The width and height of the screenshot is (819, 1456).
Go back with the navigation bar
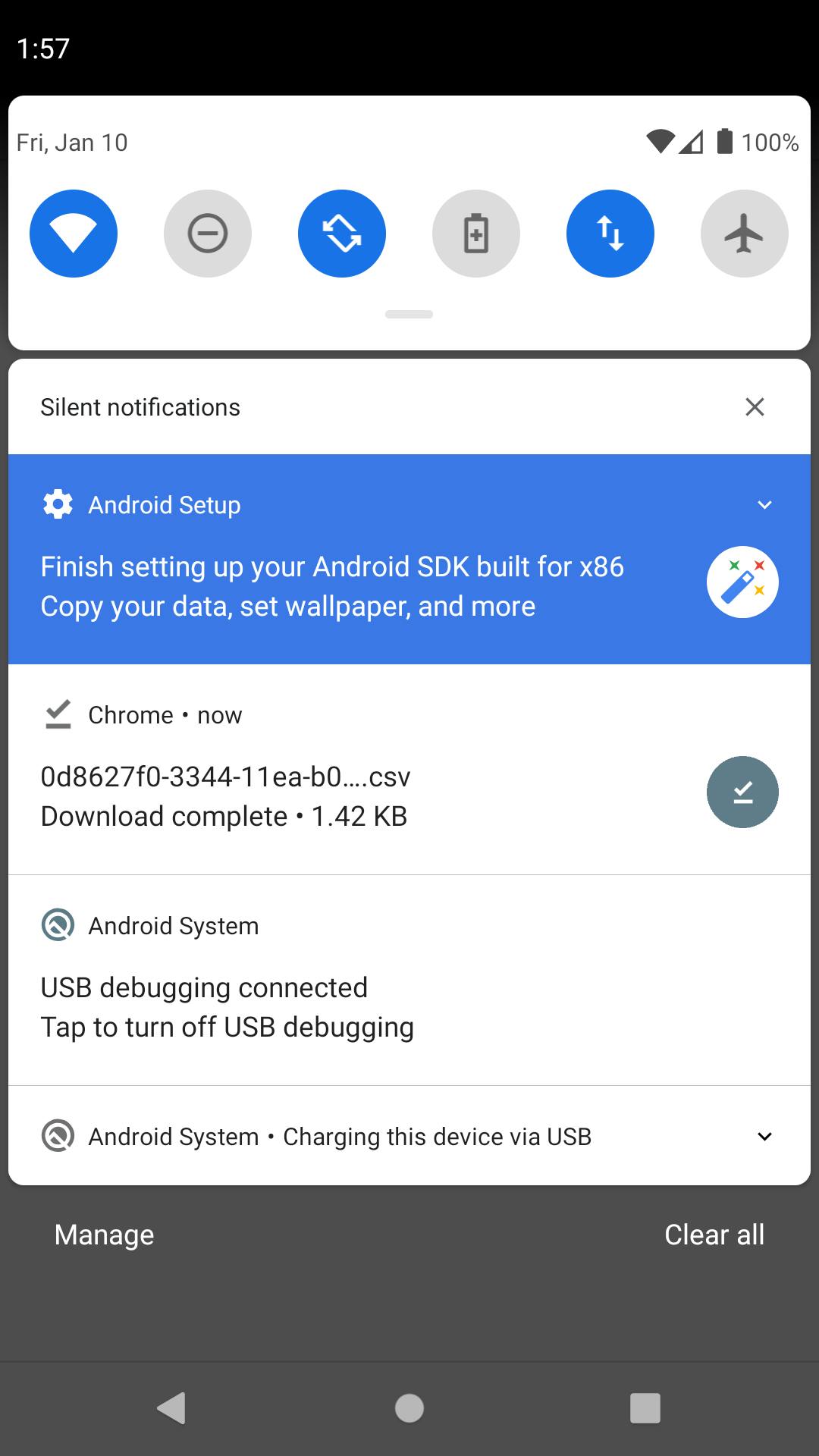tap(171, 1408)
